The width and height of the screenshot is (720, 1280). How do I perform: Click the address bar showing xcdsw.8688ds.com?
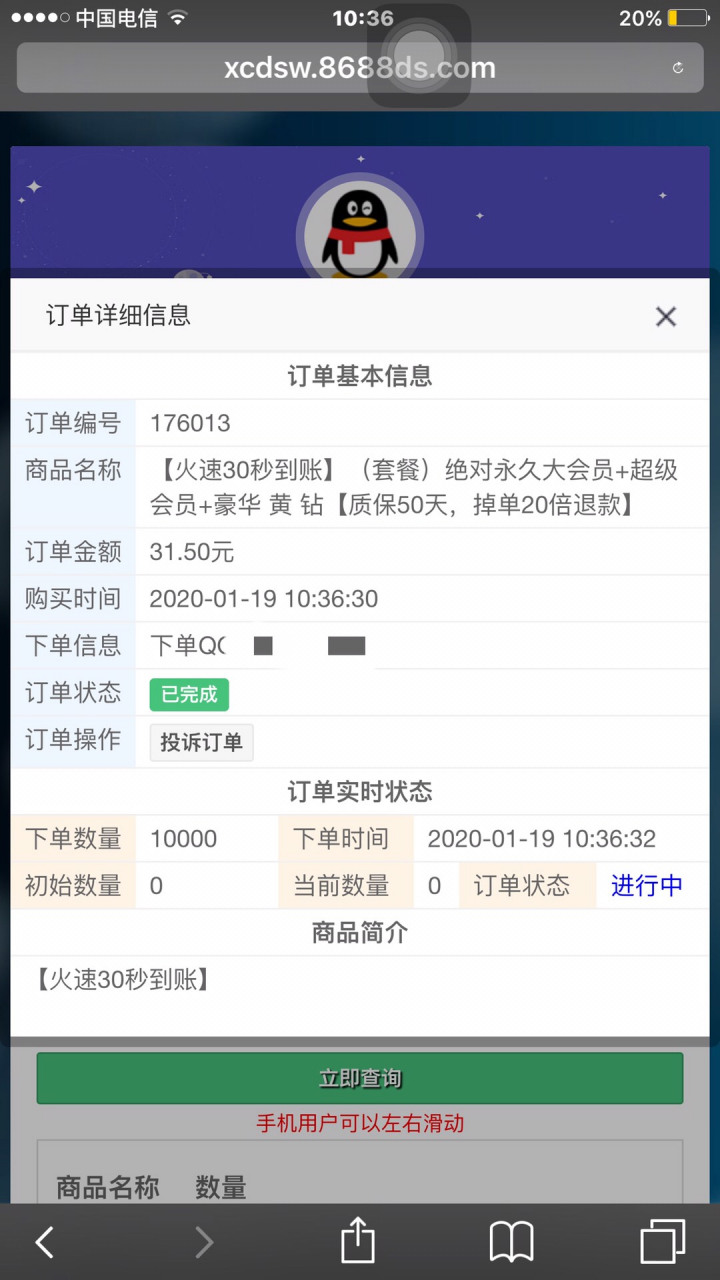[359, 68]
